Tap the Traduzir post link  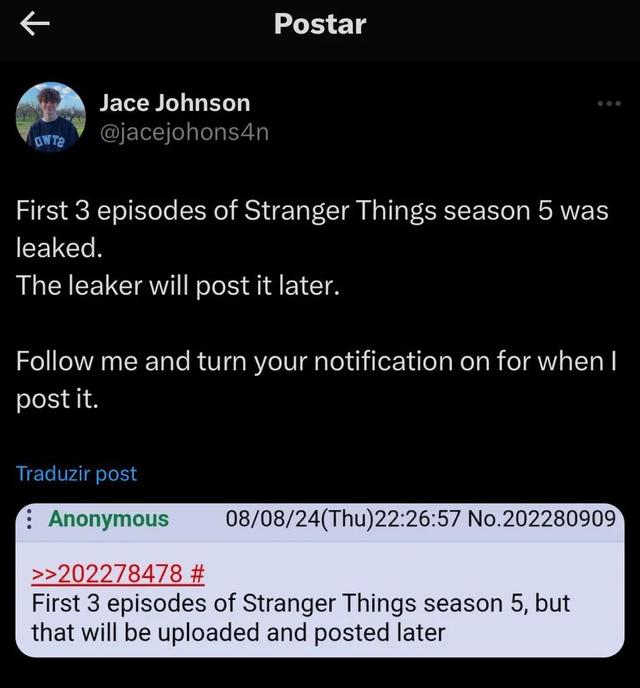pos(77,474)
